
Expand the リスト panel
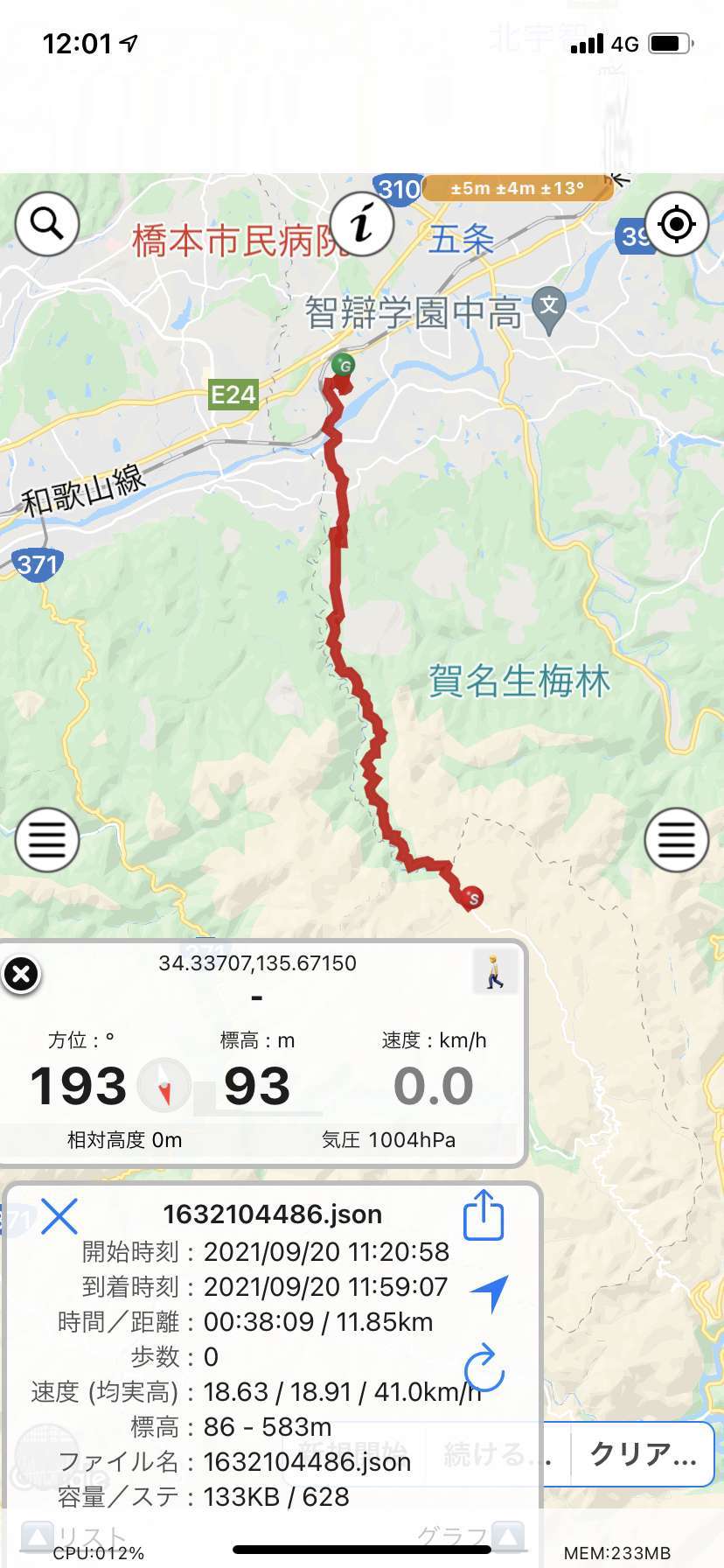(74, 1536)
